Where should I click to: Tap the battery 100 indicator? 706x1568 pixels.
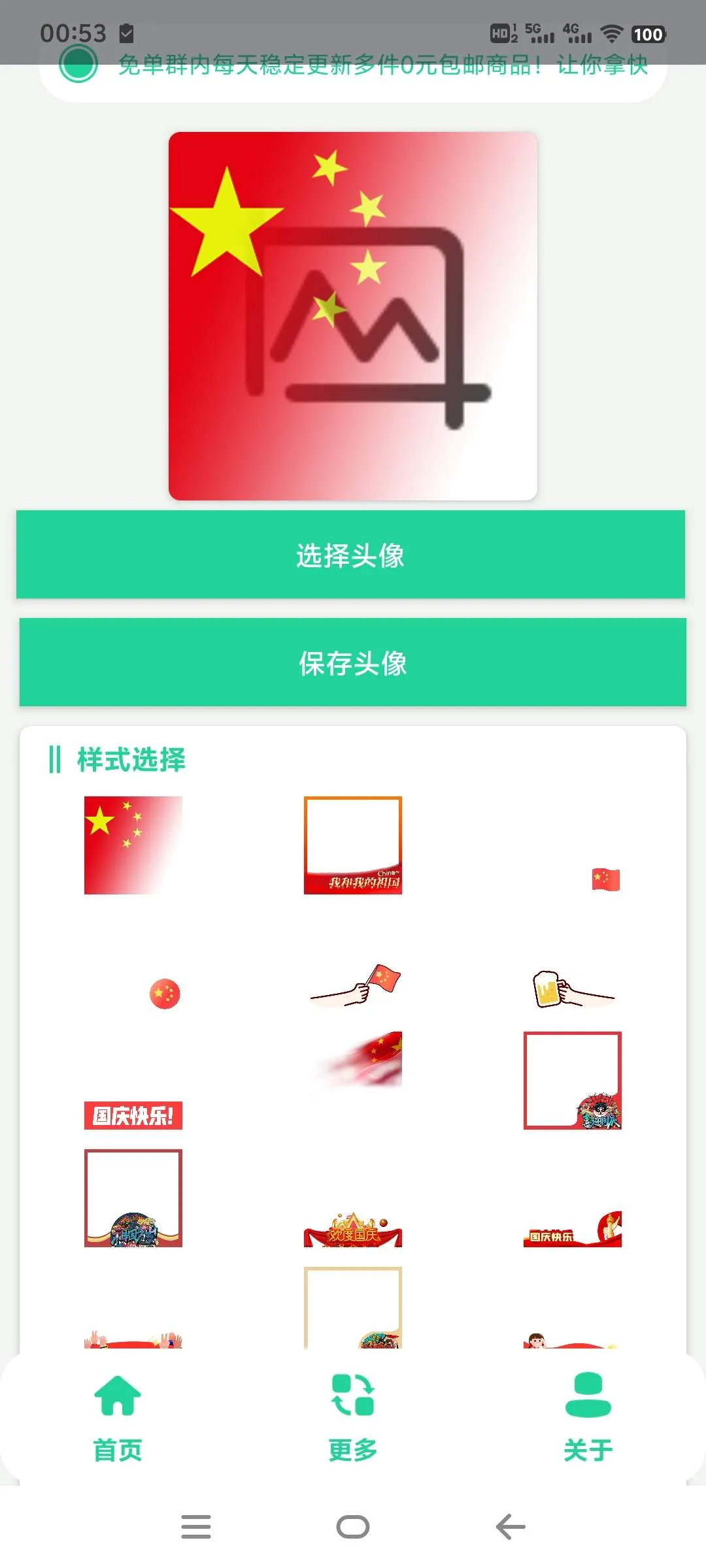click(x=647, y=35)
